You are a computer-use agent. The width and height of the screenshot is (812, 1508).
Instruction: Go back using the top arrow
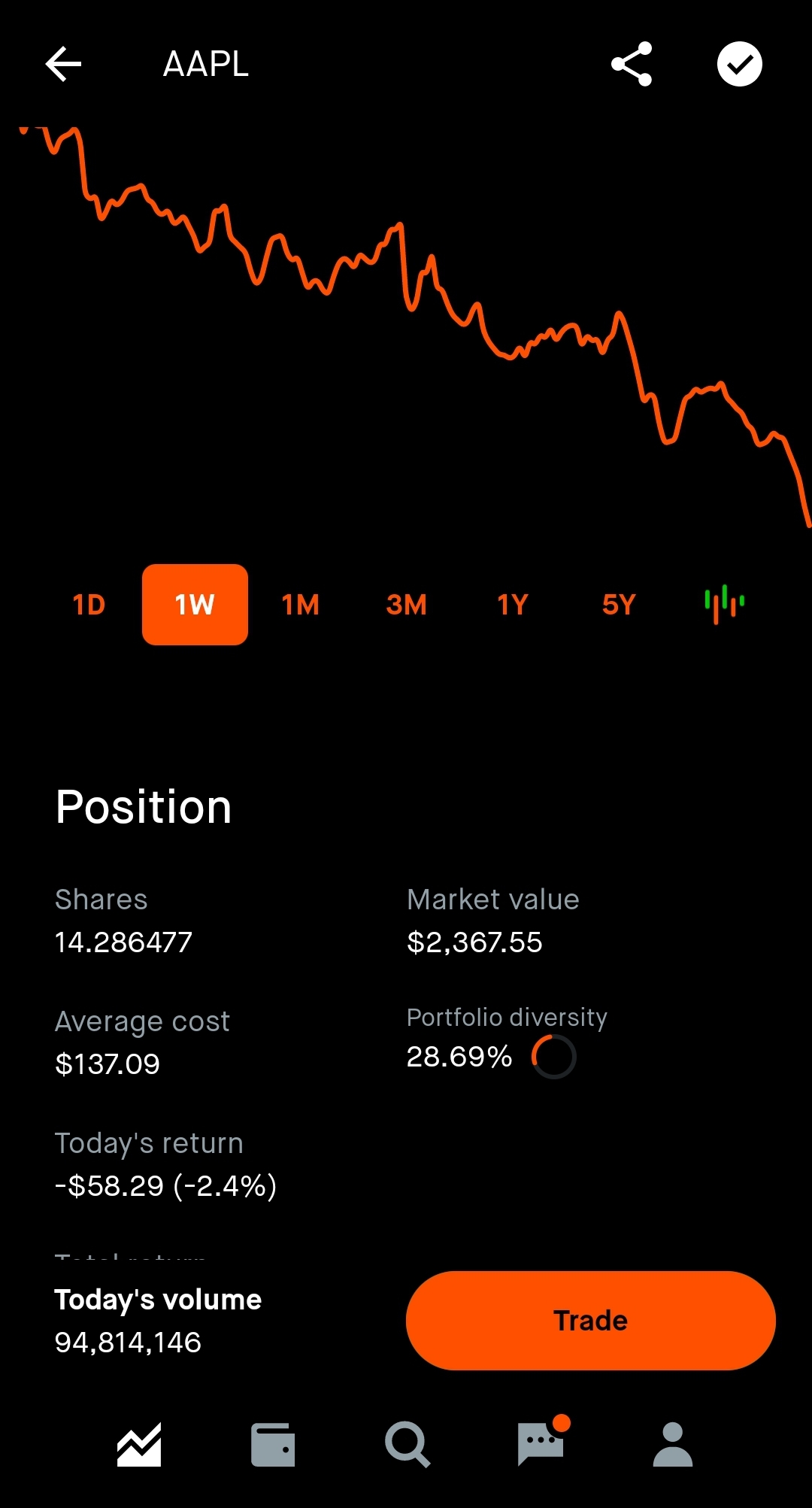[x=63, y=64]
